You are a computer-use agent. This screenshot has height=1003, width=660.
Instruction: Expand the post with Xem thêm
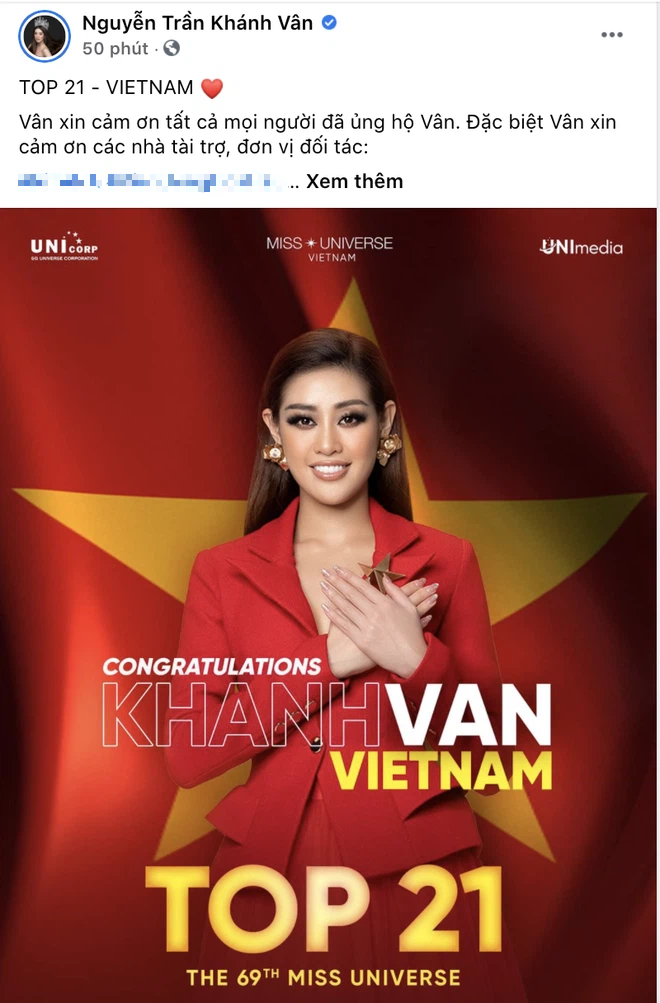point(354,181)
